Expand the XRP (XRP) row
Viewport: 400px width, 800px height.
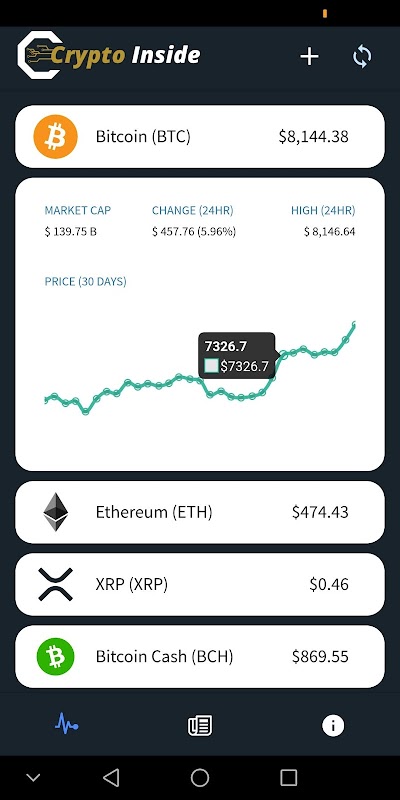click(x=200, y=584)
